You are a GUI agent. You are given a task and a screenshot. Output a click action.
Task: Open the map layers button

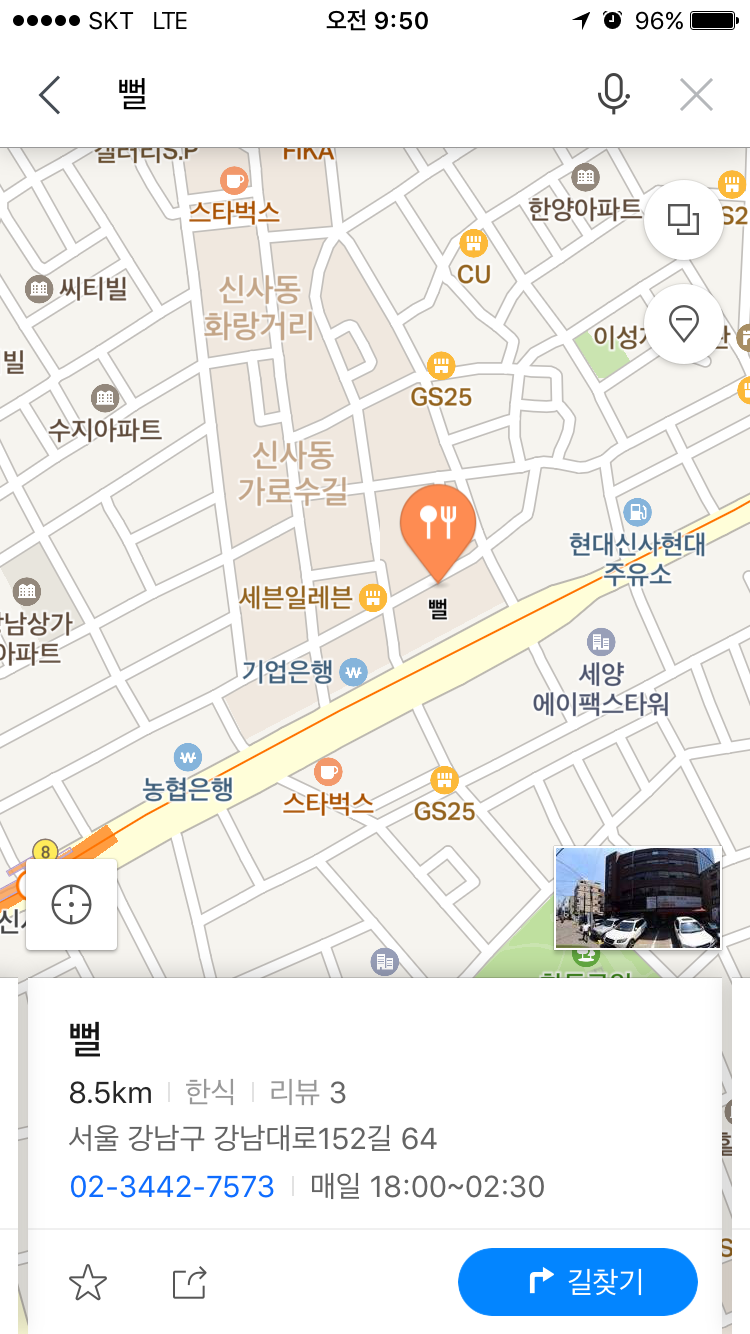click(684, 220)
